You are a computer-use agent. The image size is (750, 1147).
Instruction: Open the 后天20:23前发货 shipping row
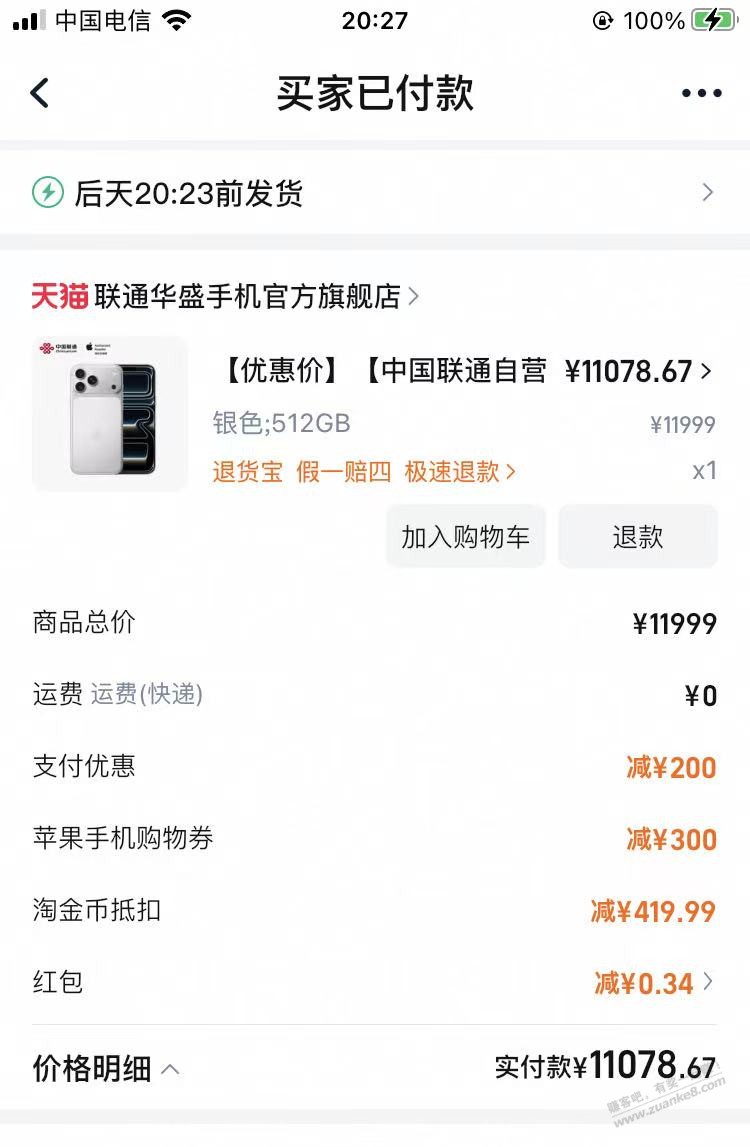[x=374, y=193]
